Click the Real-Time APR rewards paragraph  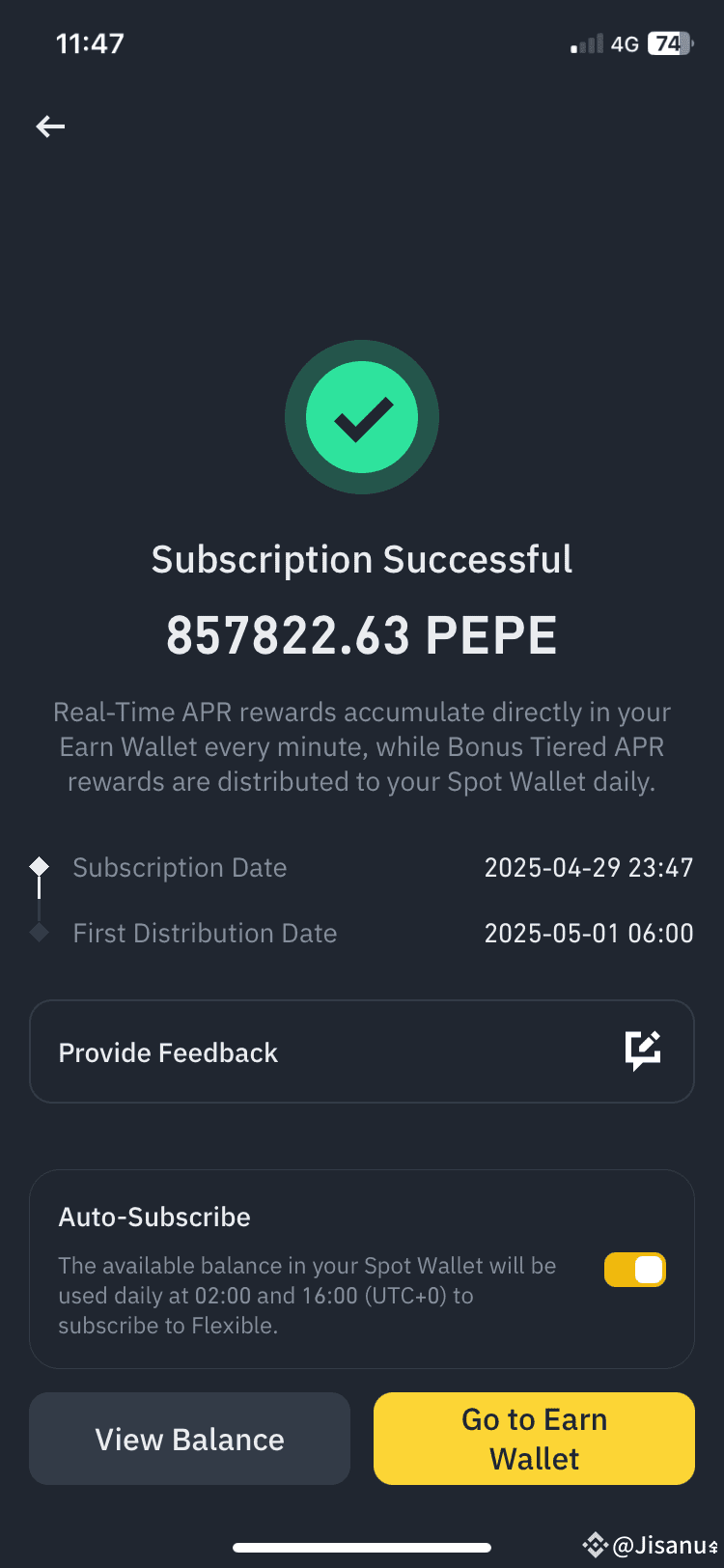click(x=362, y=745)
